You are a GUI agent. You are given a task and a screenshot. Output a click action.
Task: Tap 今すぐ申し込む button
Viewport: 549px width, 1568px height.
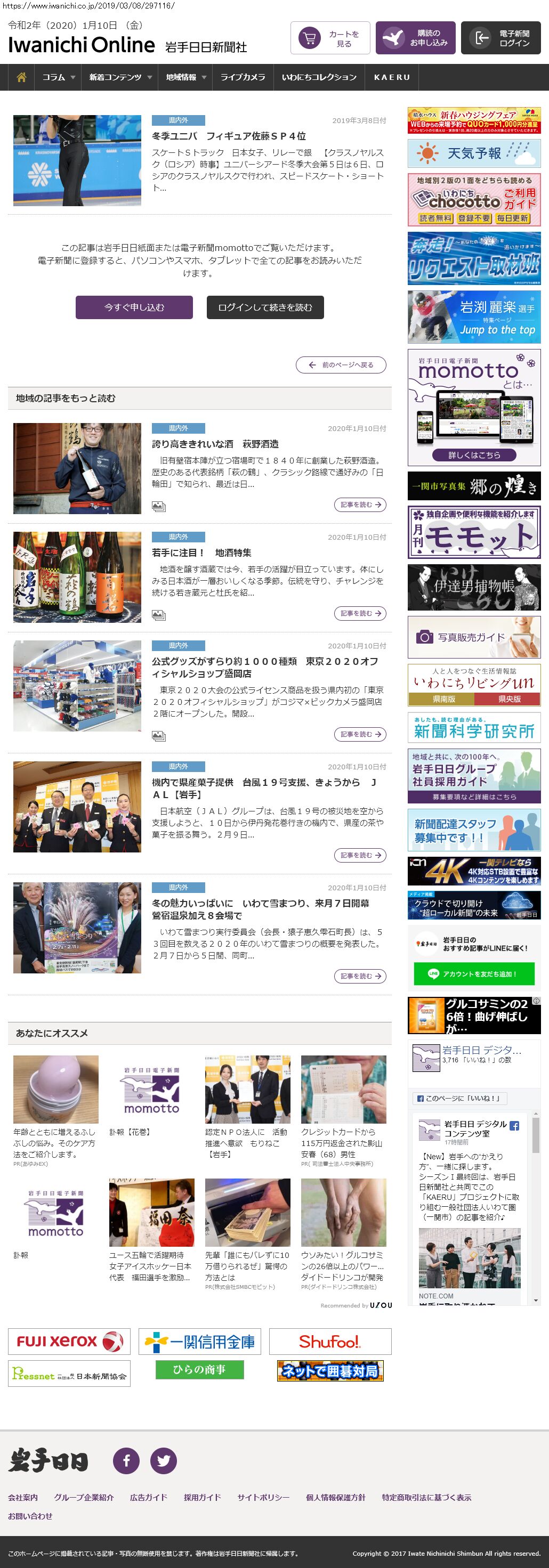134,307
